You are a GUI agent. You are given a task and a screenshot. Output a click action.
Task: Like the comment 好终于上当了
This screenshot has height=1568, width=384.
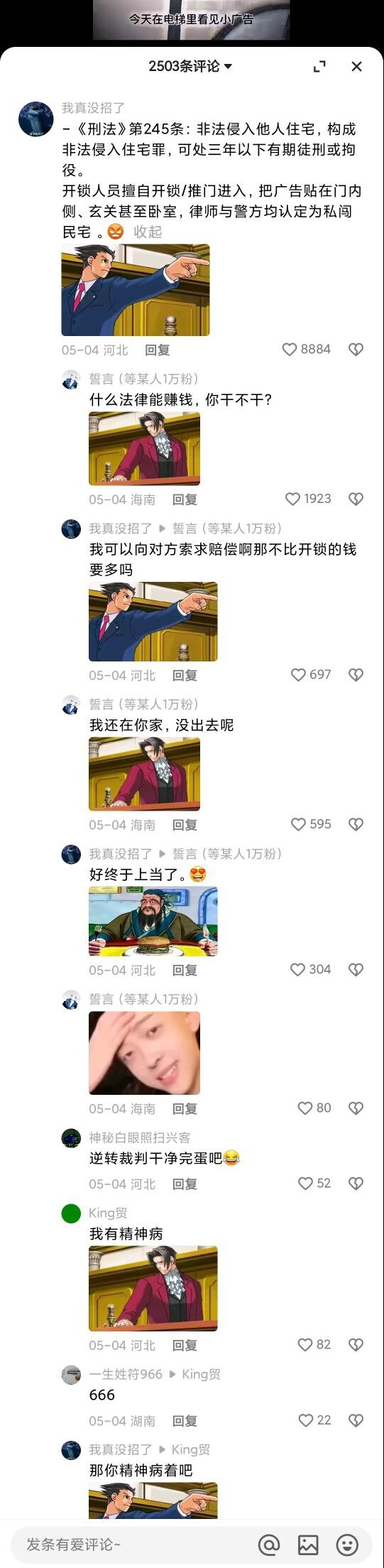pos(310,970)
